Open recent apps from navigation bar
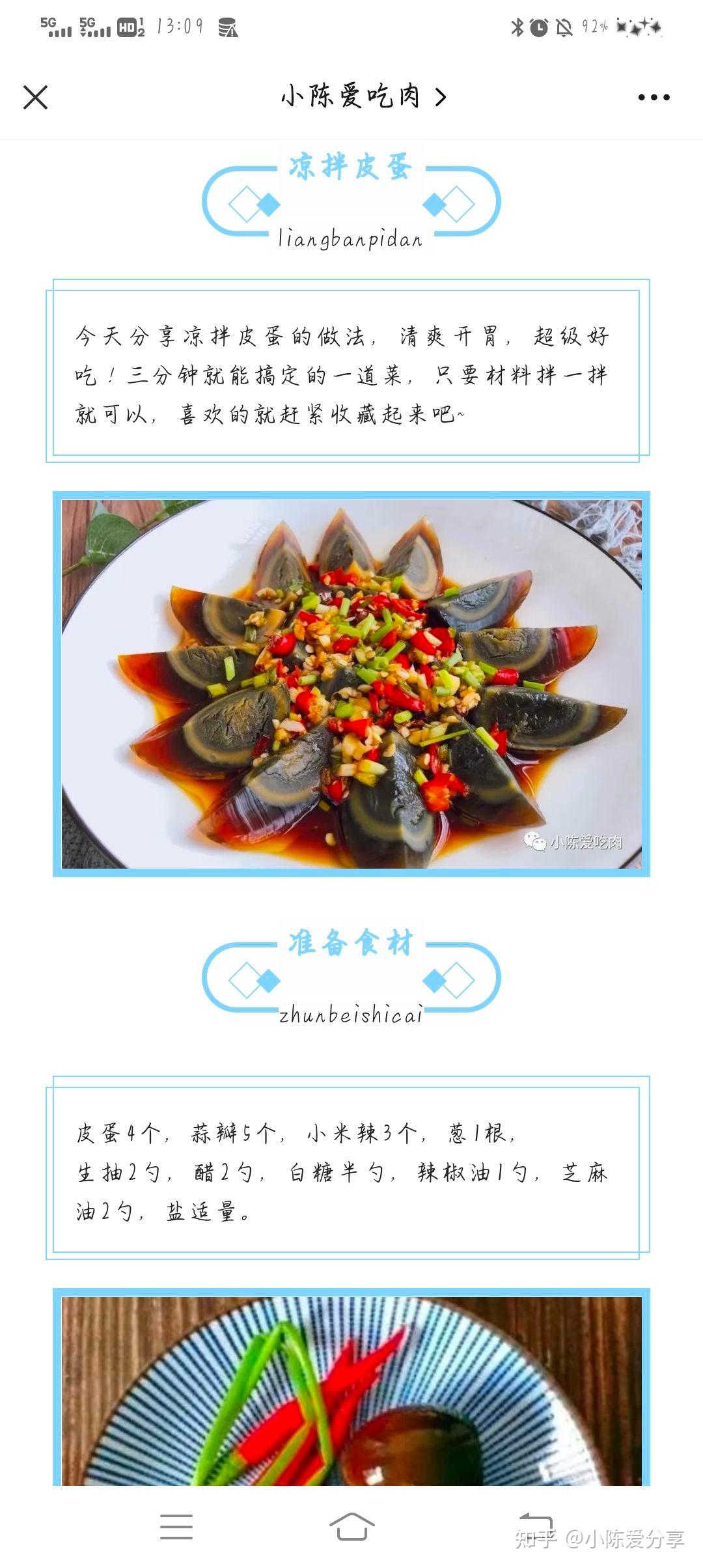The image size is (703, 1568). click(x=176, y=1526)
